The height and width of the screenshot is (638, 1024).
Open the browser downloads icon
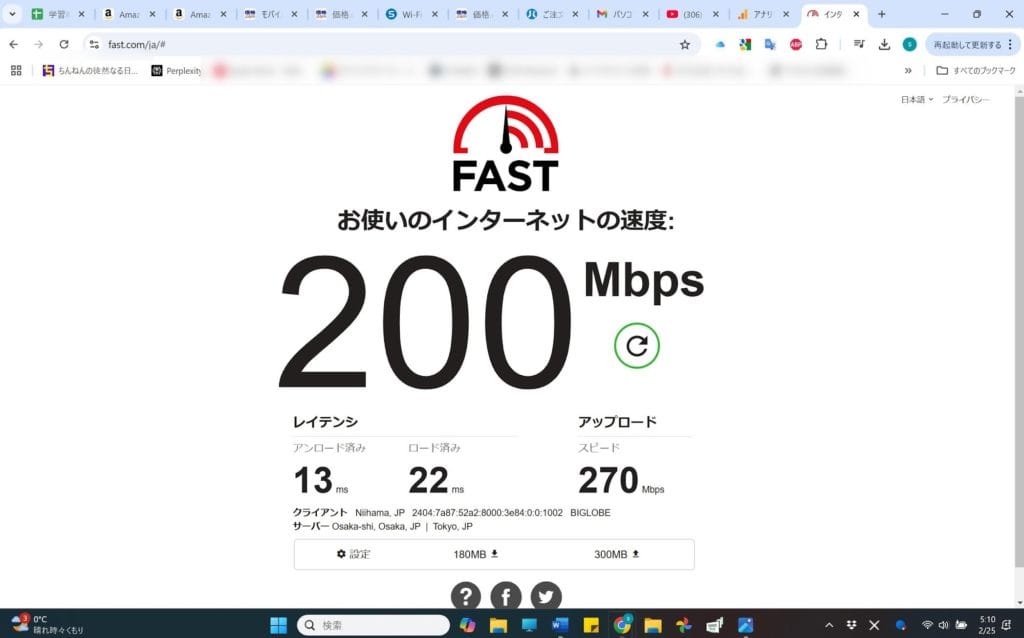pyautogui.click(x=884, y=44)
